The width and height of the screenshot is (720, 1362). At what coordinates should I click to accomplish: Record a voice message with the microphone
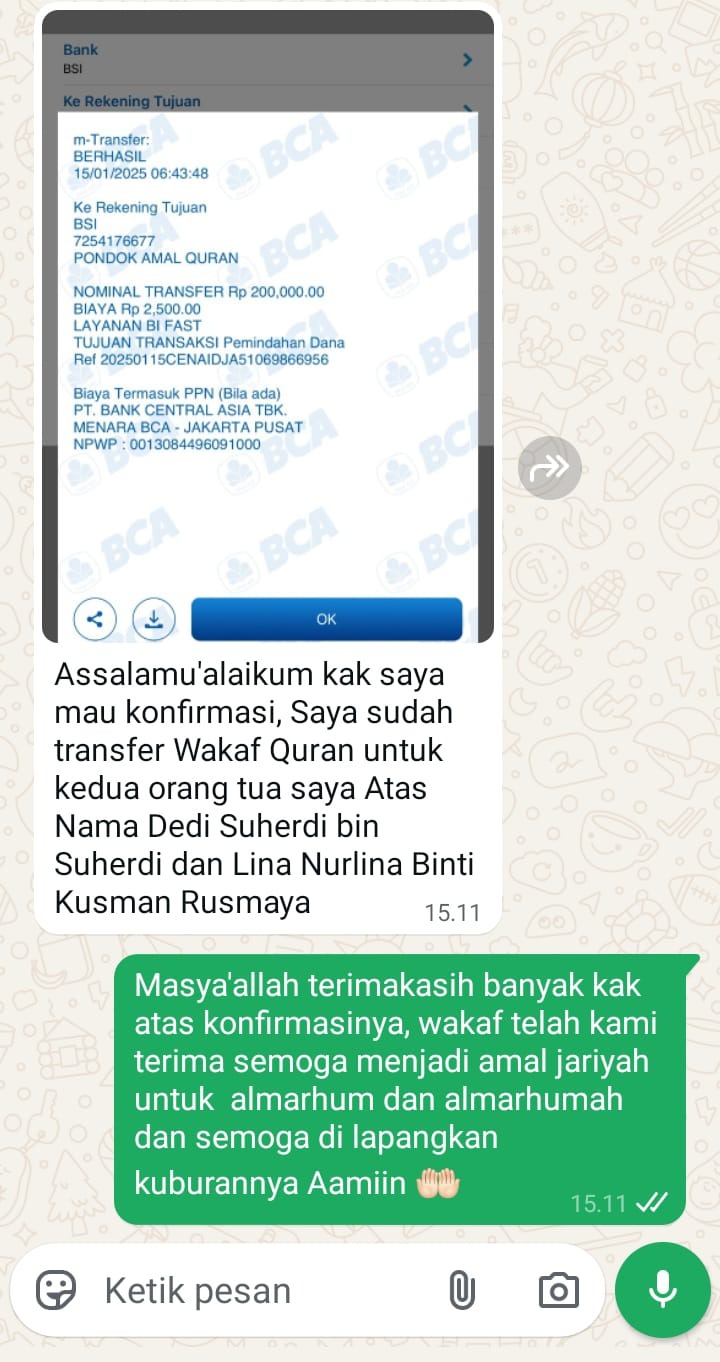tap(662, 1290)
